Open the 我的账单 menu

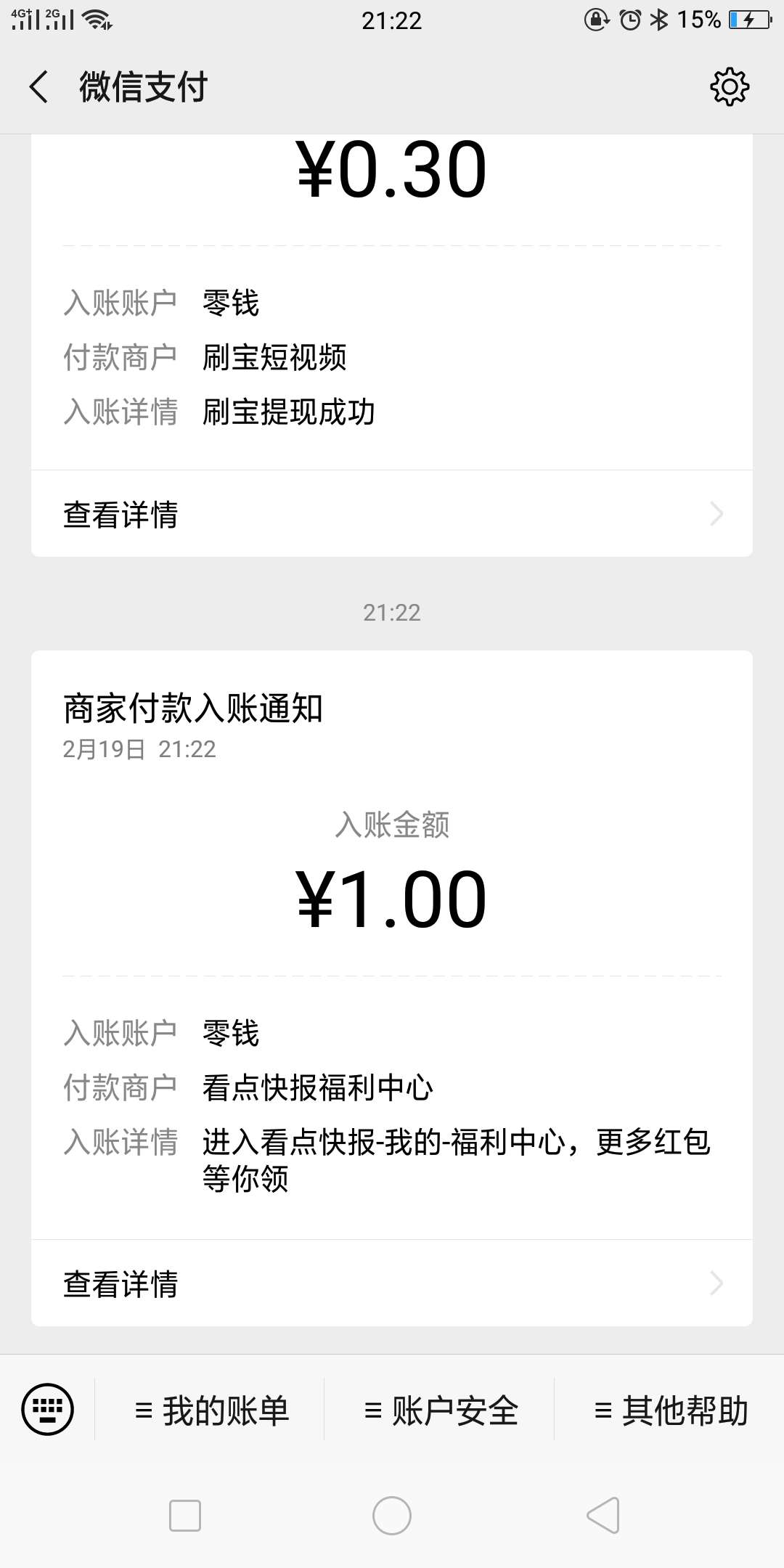click(211, 1410)
